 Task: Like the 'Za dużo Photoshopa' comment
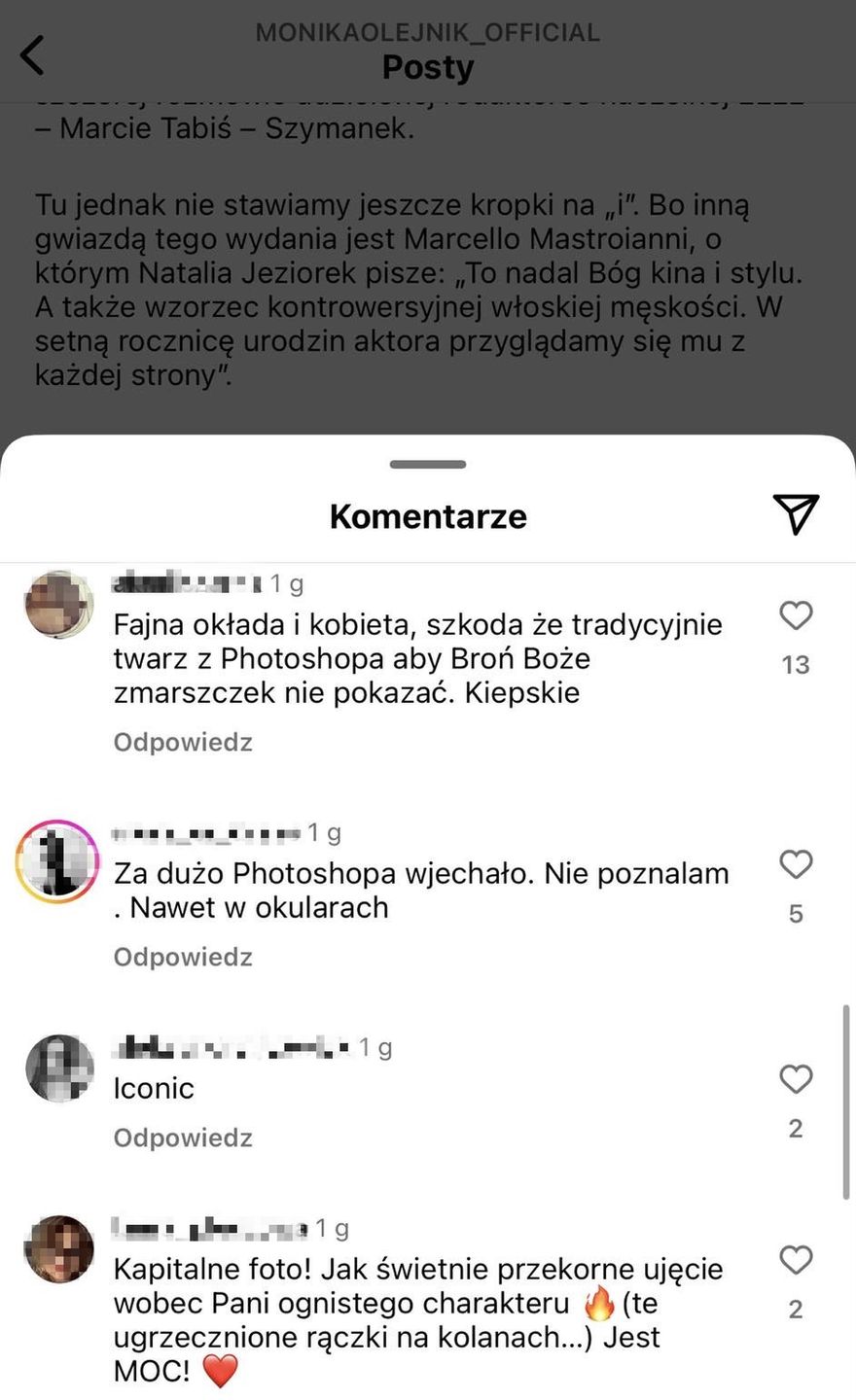pos(796,864)
